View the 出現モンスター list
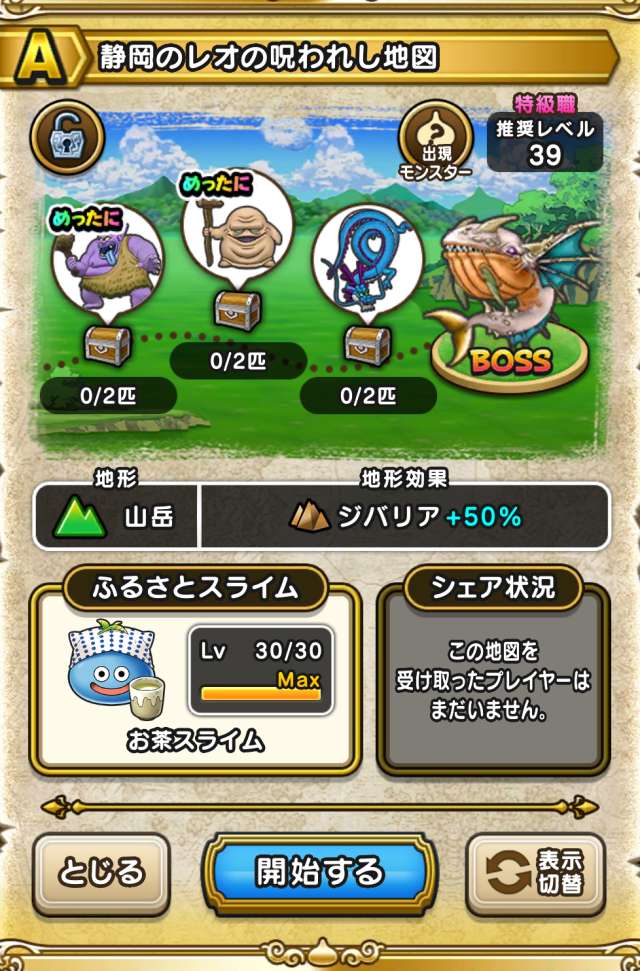The image size is (640, 971). [437, 141]
